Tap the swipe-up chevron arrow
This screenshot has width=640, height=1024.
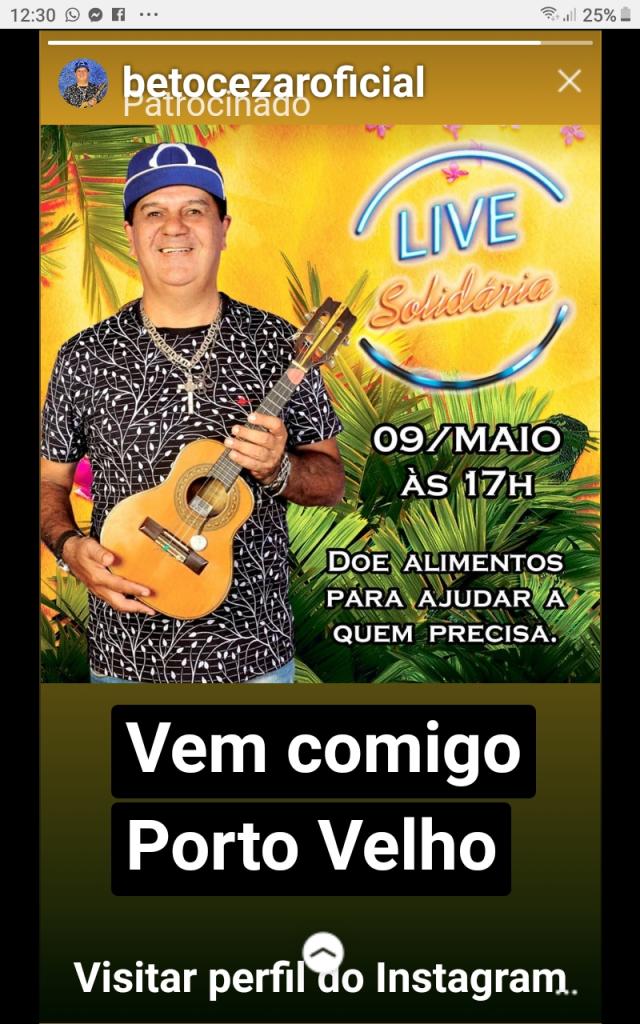pyautogui.click(x=323, y=952)
